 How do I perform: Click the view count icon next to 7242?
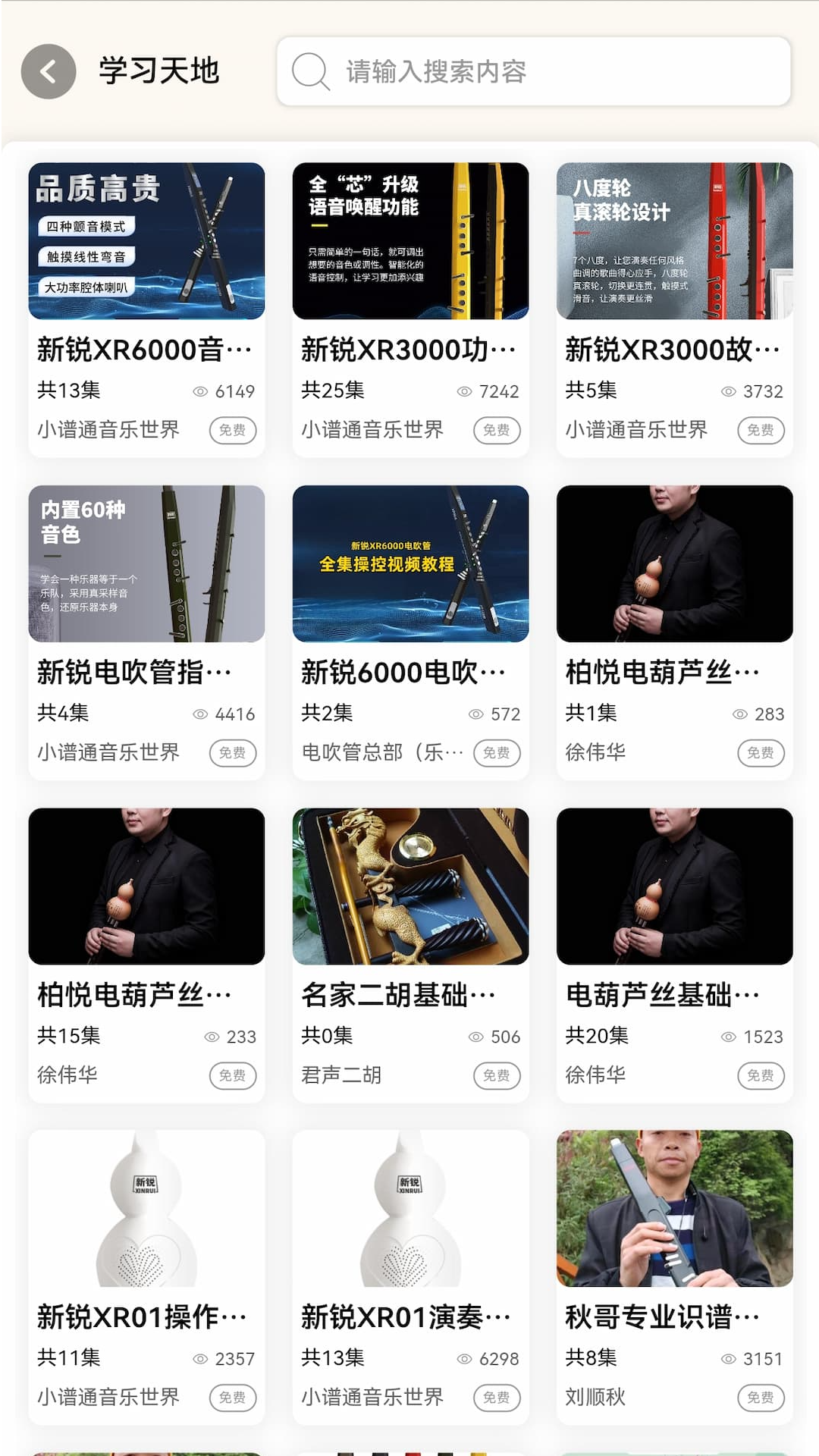(x=463, y=391)
